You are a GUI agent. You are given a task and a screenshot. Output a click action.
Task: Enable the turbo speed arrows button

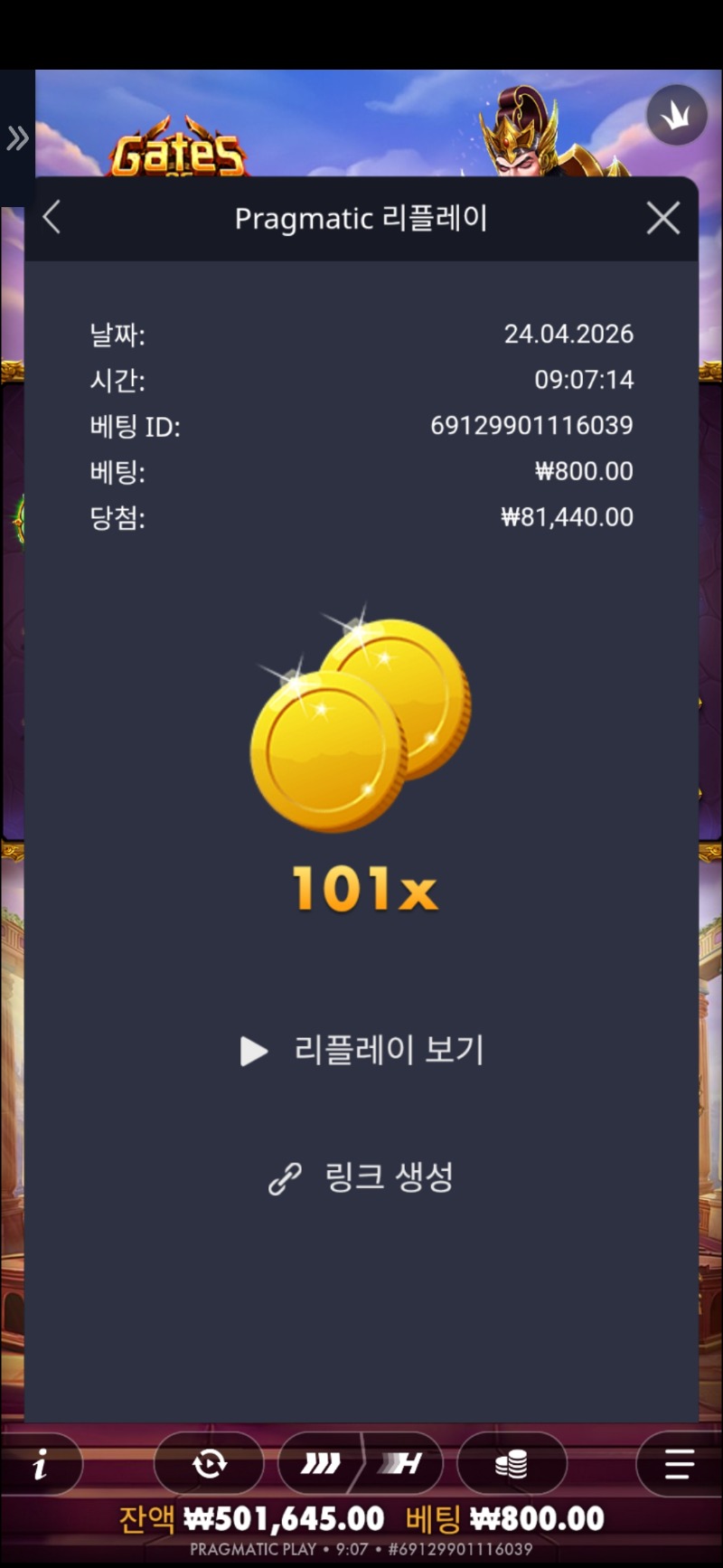pos(321,1464)
